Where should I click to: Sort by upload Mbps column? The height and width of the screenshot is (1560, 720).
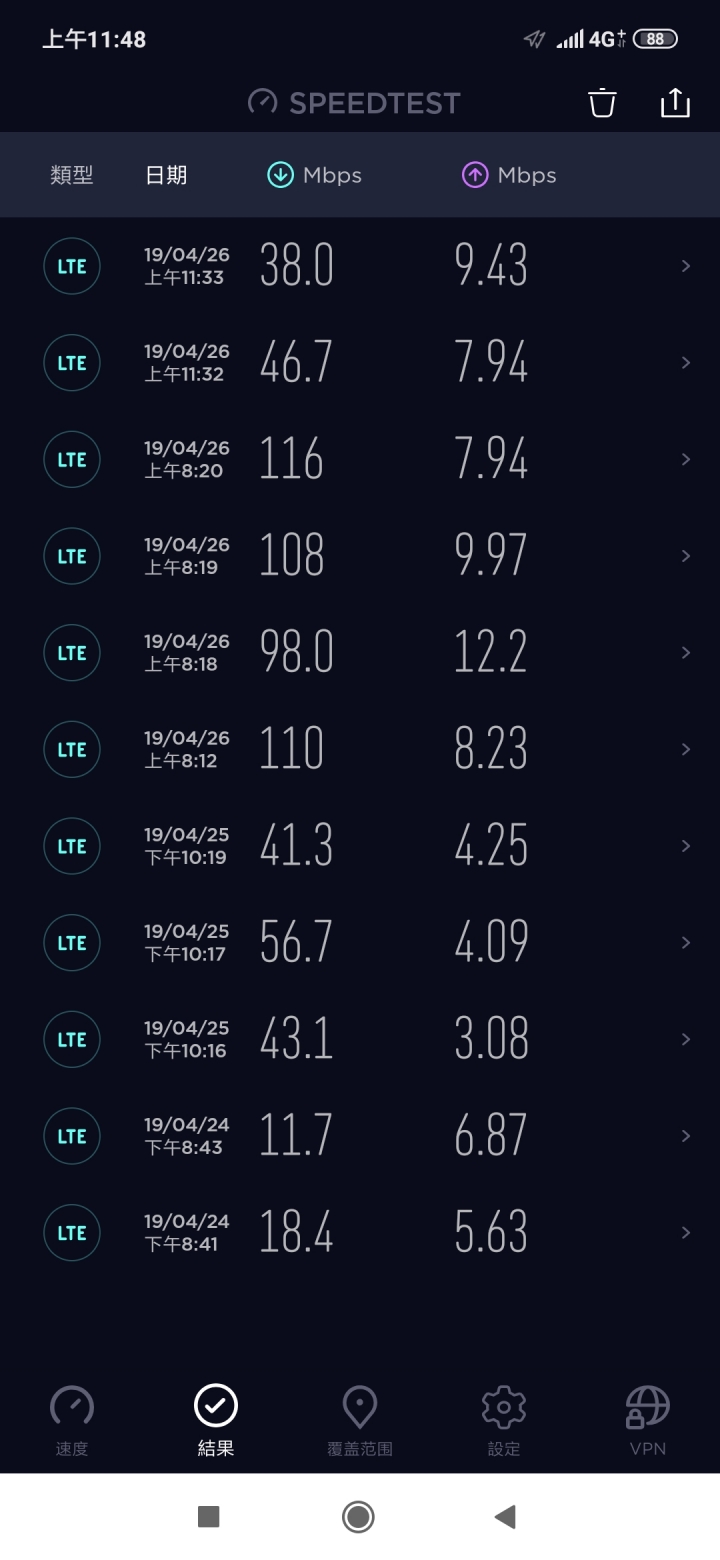[509, 175]
